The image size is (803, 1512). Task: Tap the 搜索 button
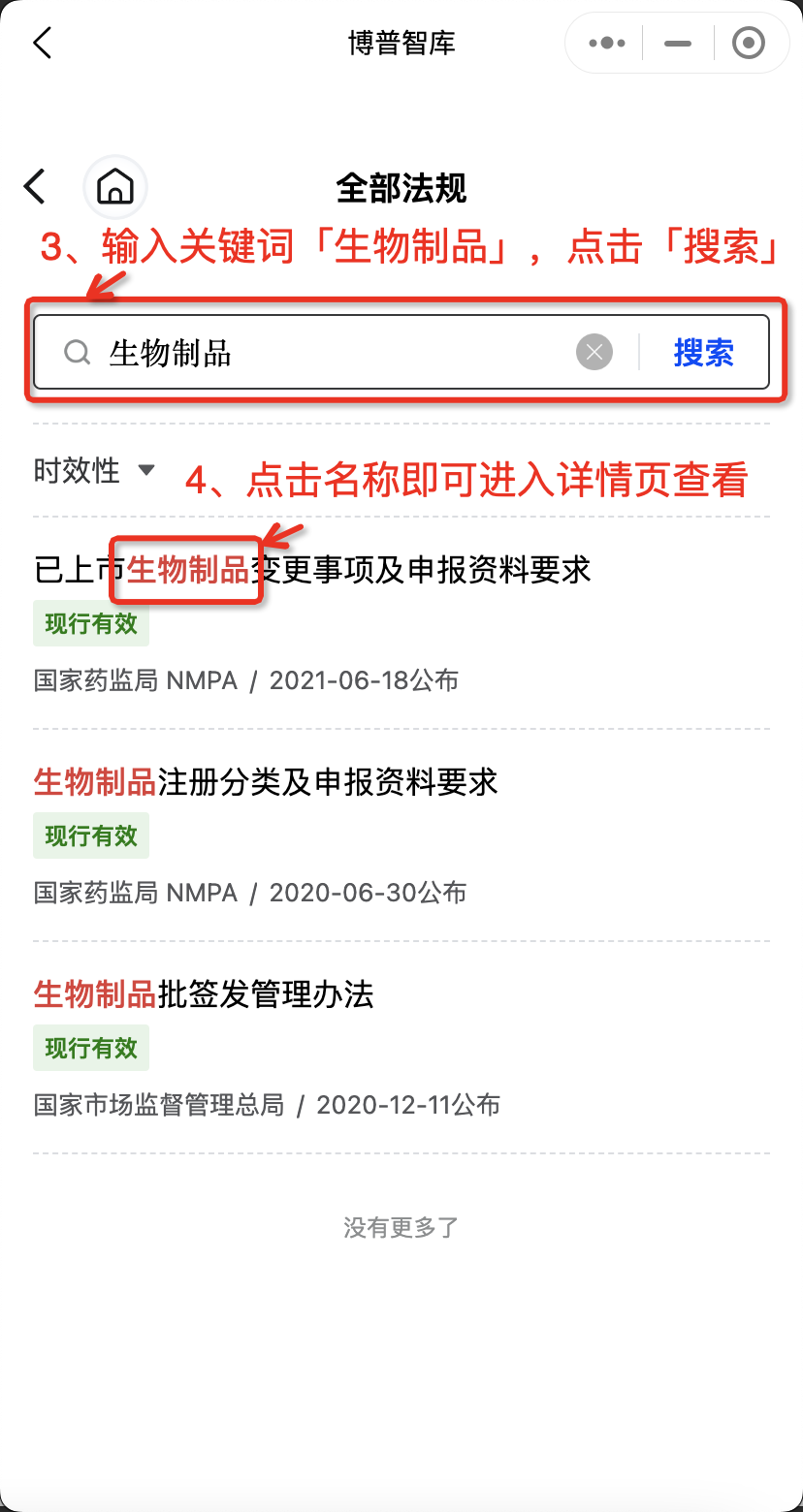[x=704, y=352]
